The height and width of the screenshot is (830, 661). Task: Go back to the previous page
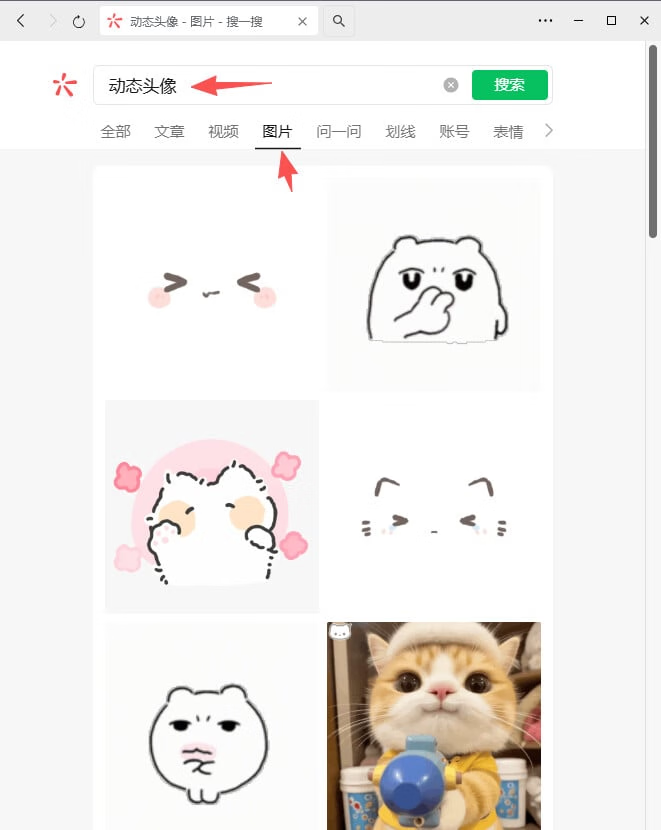click(20, 20)
